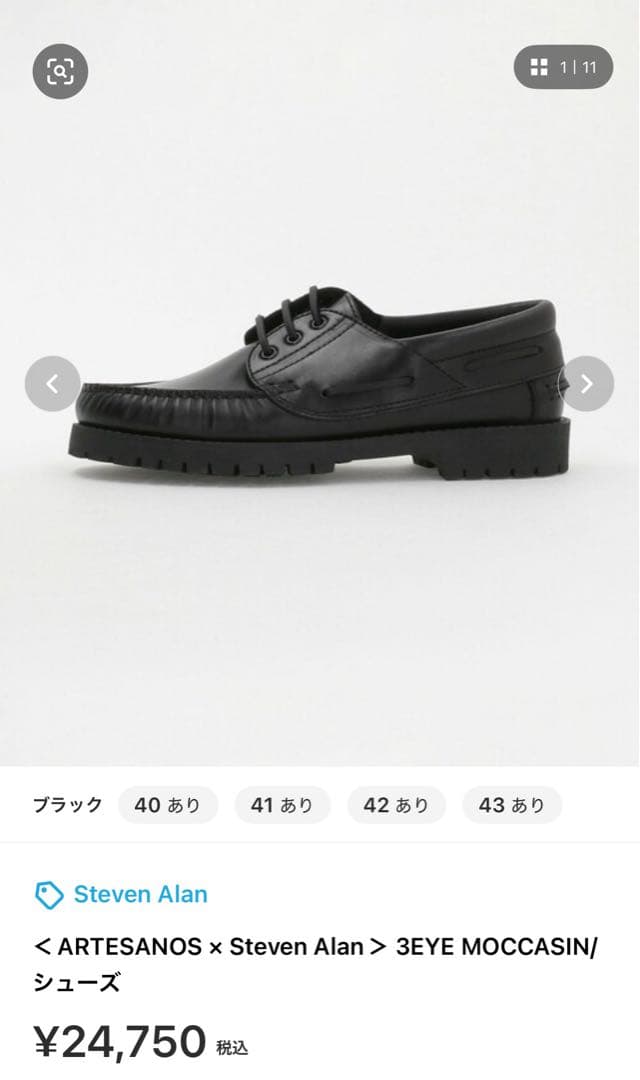Open the 1 | 11 image gallery grid
This screenshot has height=1080, width=640.
563,67
